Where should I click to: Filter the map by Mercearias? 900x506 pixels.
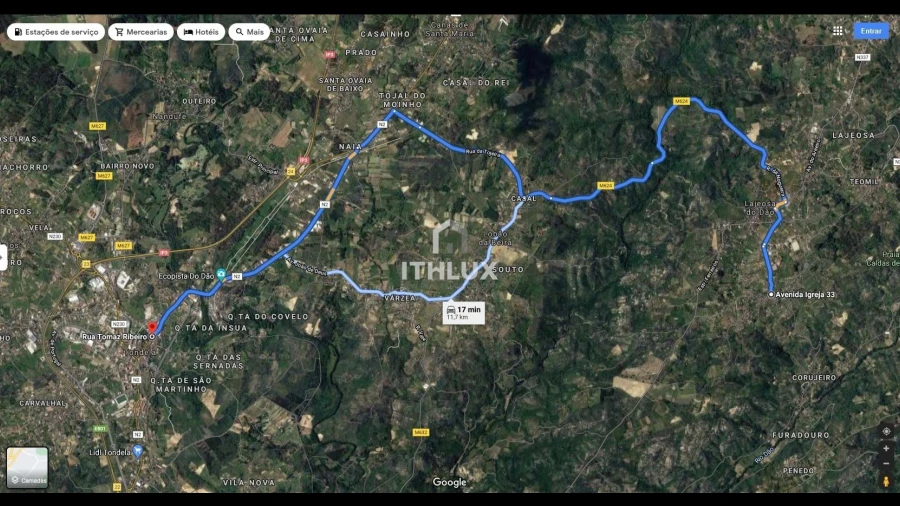coord(141,32)
